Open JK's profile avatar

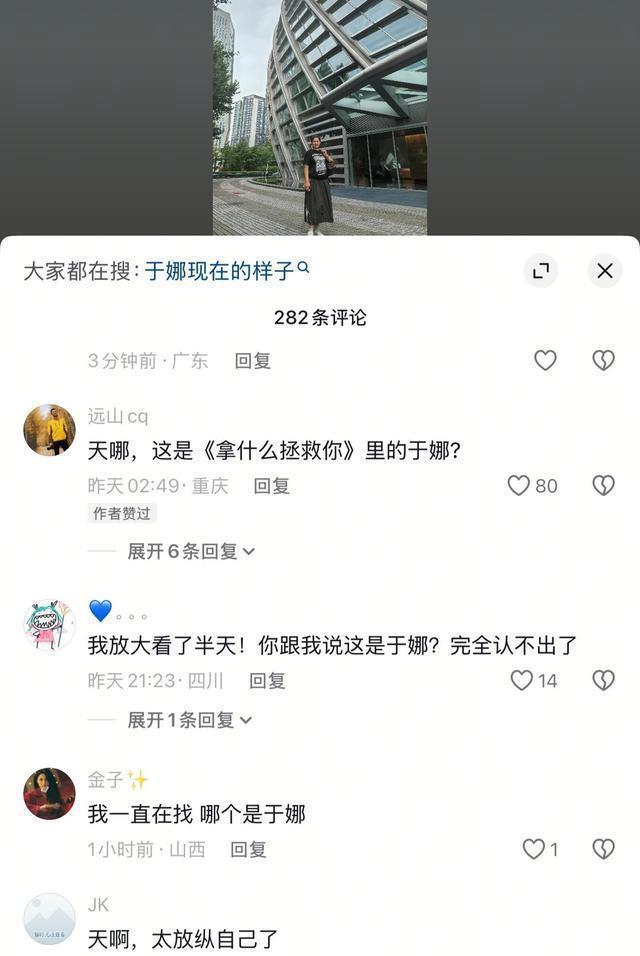pyautogui.click(x=49, y=918)
